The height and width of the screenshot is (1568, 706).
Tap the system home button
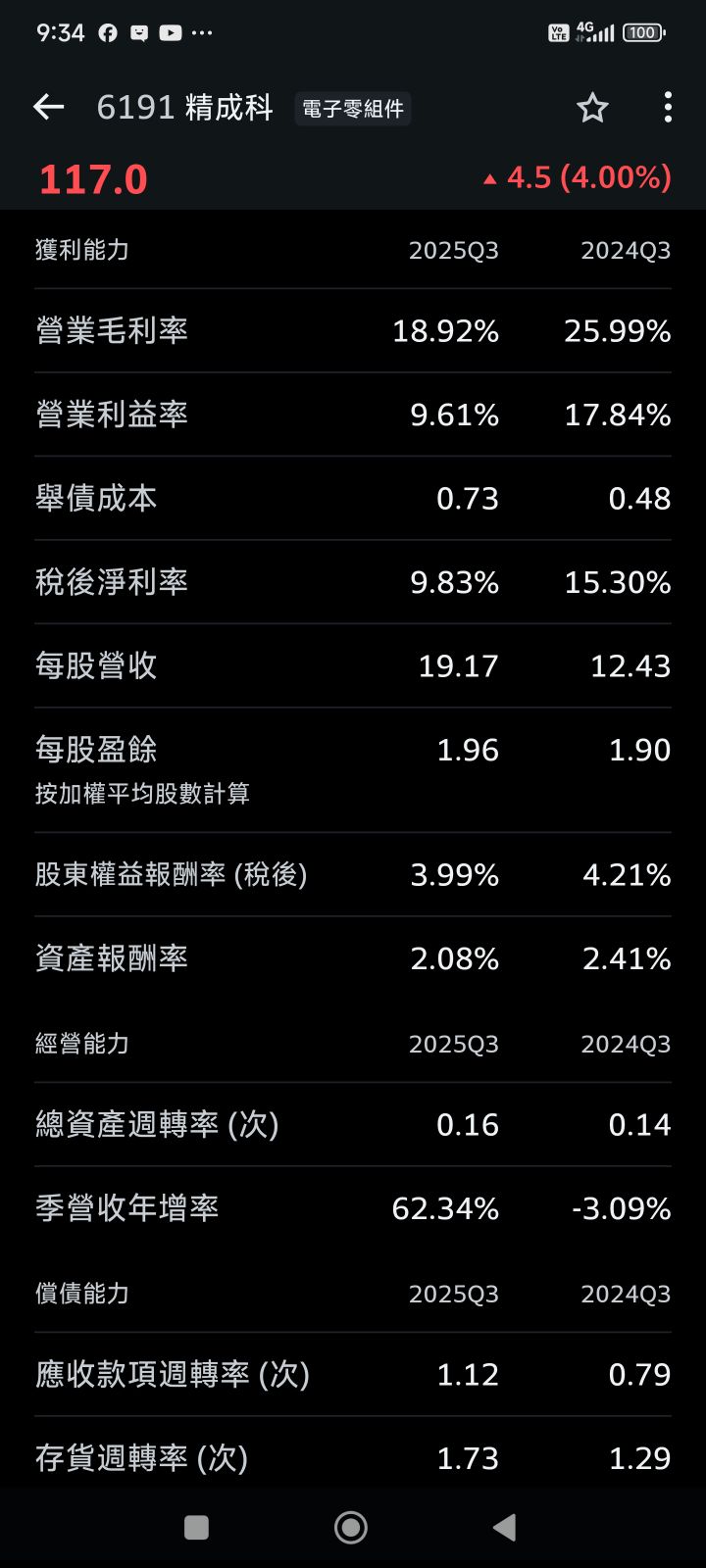point(351,1527)
